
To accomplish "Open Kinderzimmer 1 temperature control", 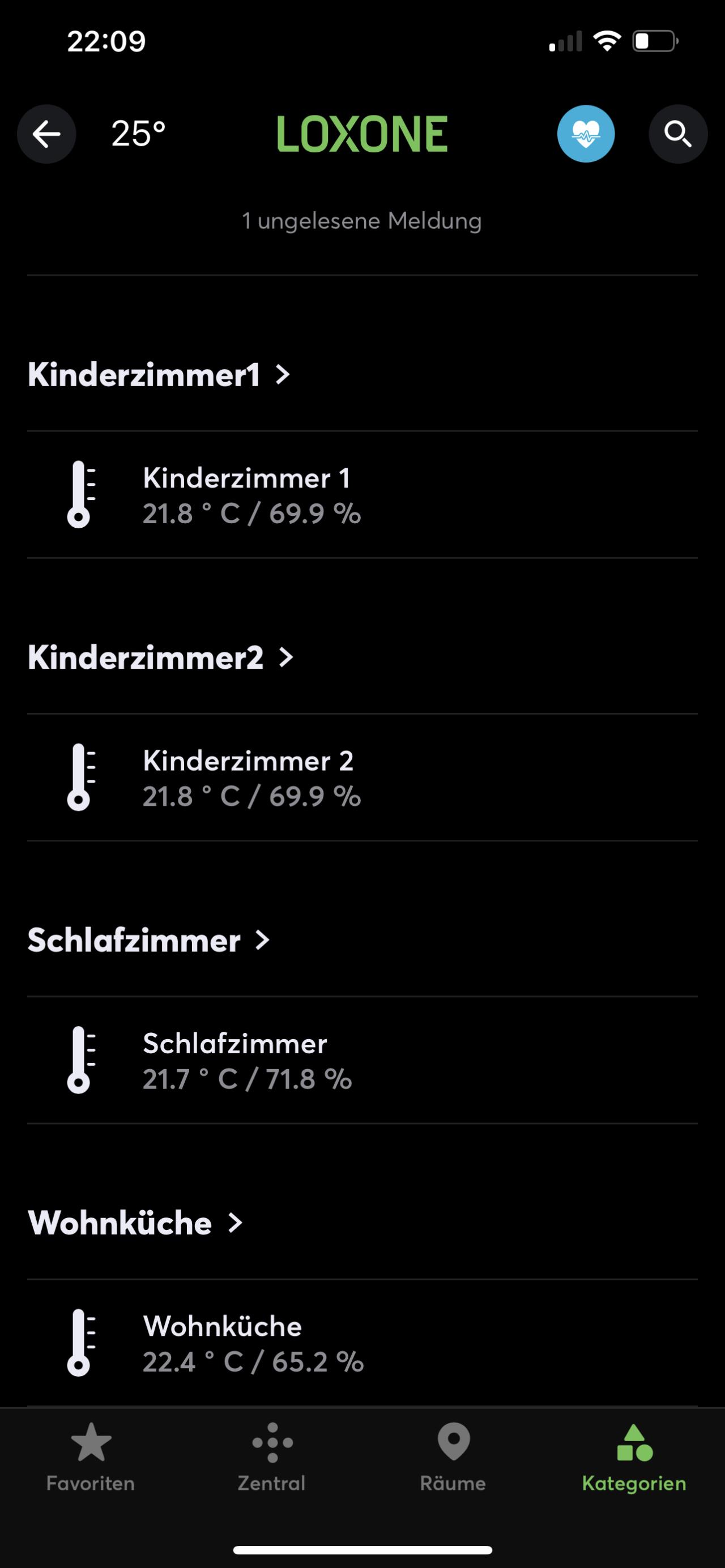I will click(362, 495).
